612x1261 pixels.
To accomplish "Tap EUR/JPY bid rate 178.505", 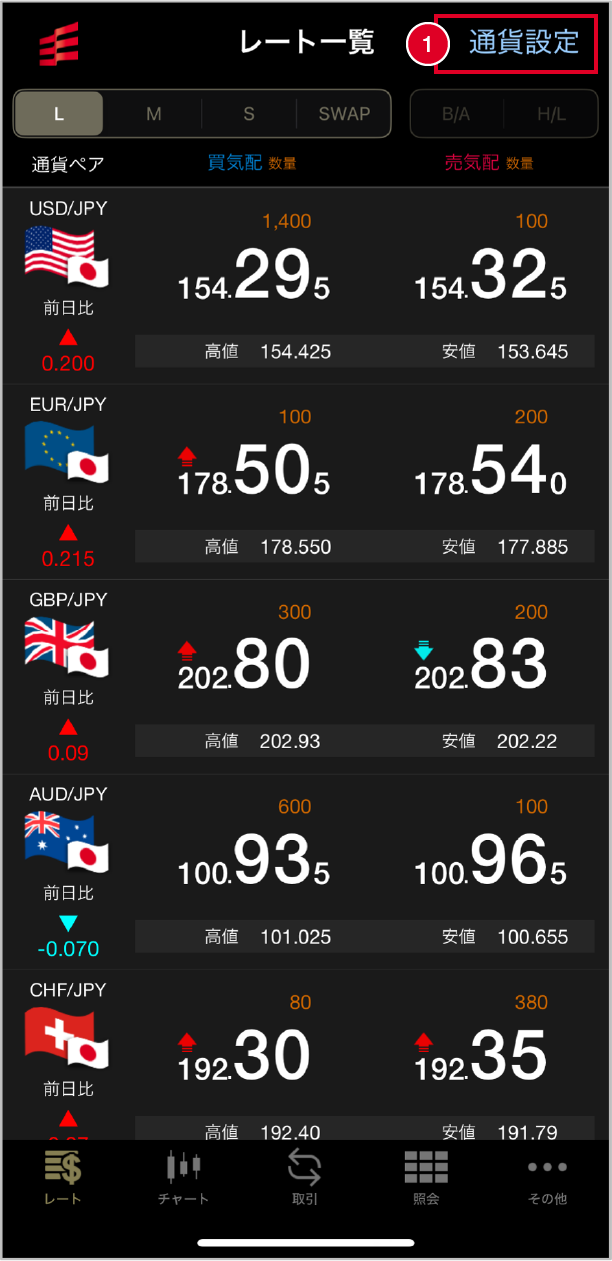I will pyautogui.click(x=254, y=473).
